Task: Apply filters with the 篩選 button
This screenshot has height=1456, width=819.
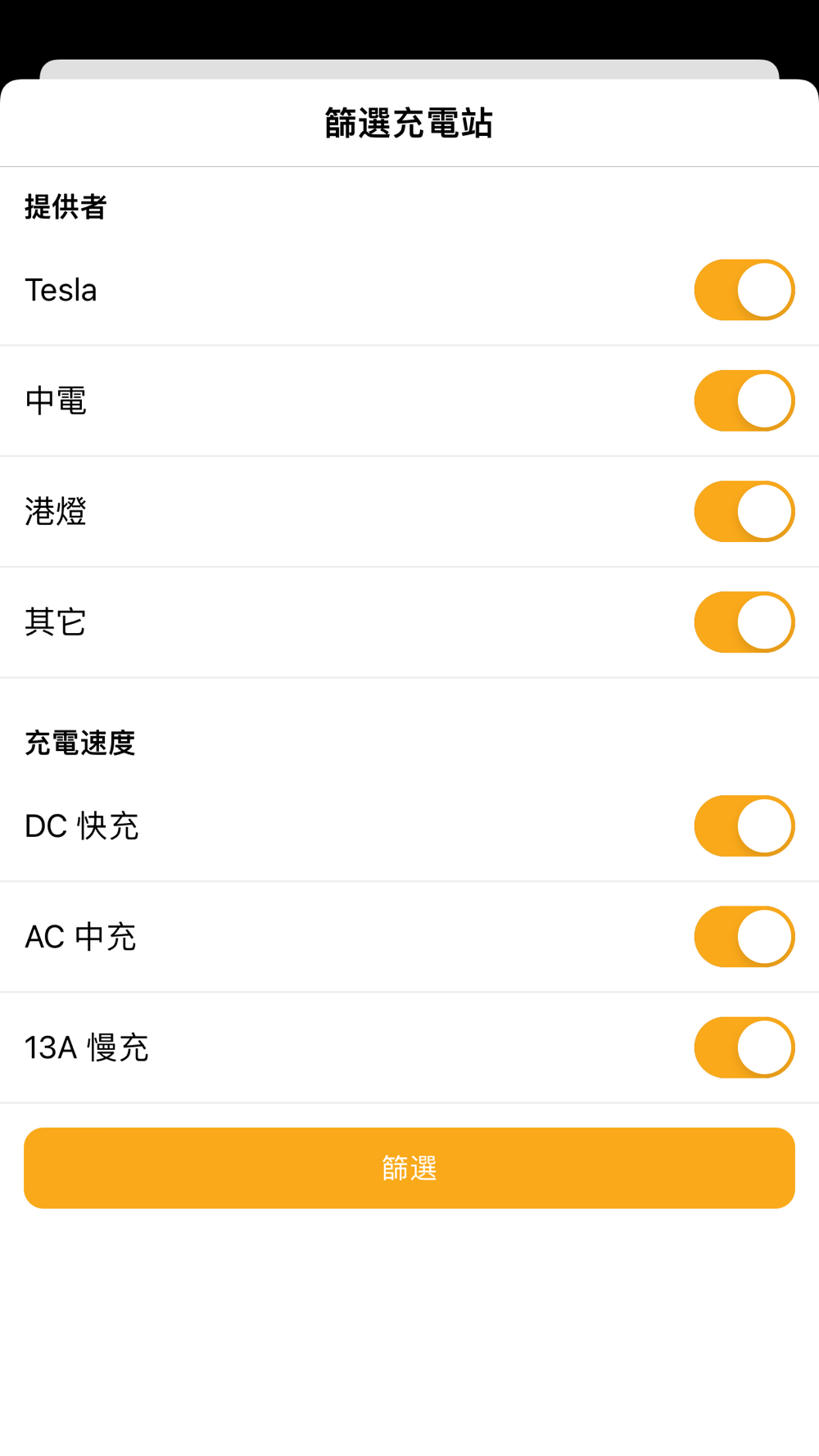Action: click(409, 1168)
